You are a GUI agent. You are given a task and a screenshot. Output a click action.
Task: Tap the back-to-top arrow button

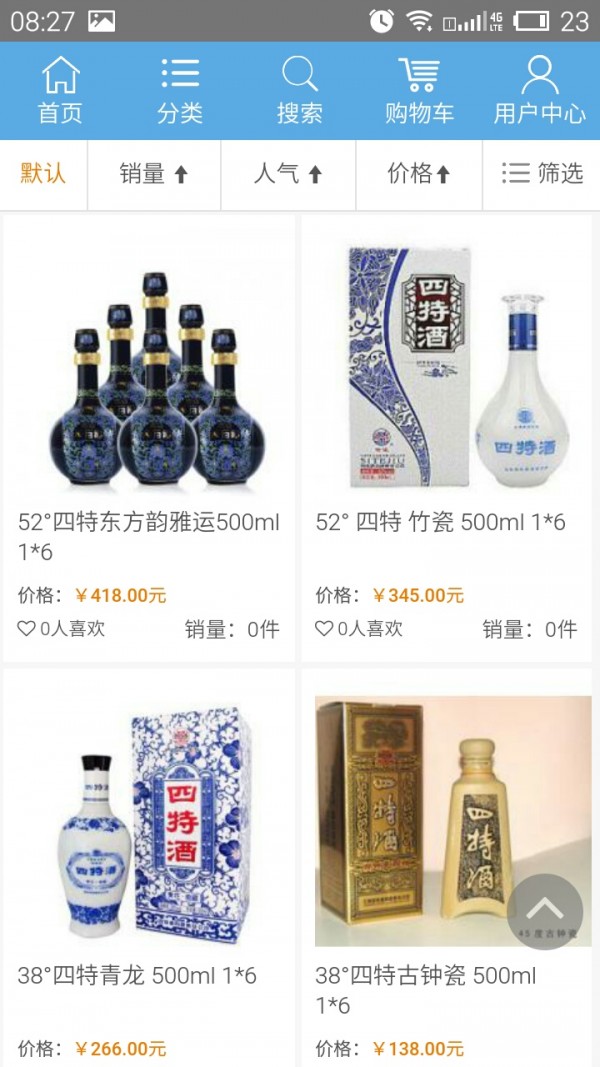pos(545,910)
